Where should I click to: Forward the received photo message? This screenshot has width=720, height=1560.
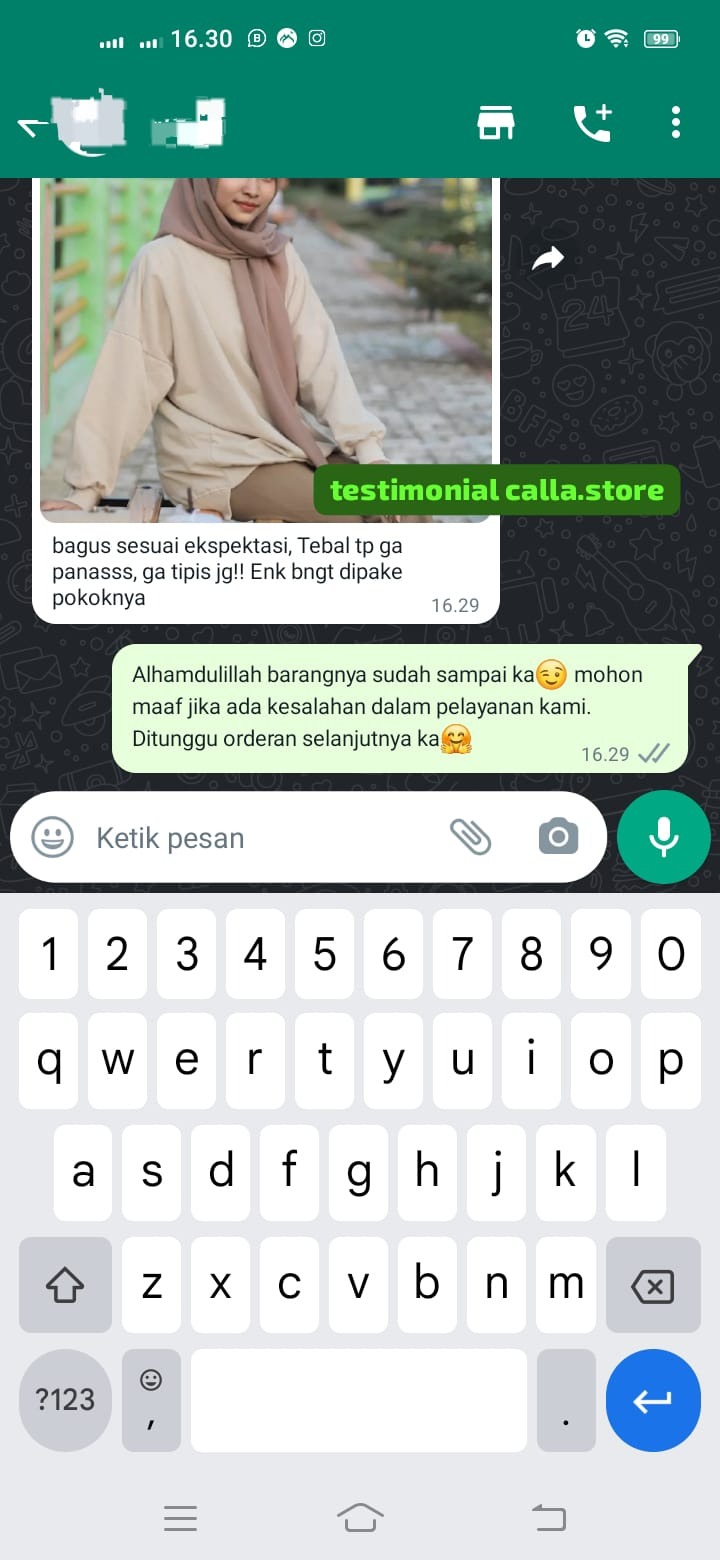click(548, 259)
